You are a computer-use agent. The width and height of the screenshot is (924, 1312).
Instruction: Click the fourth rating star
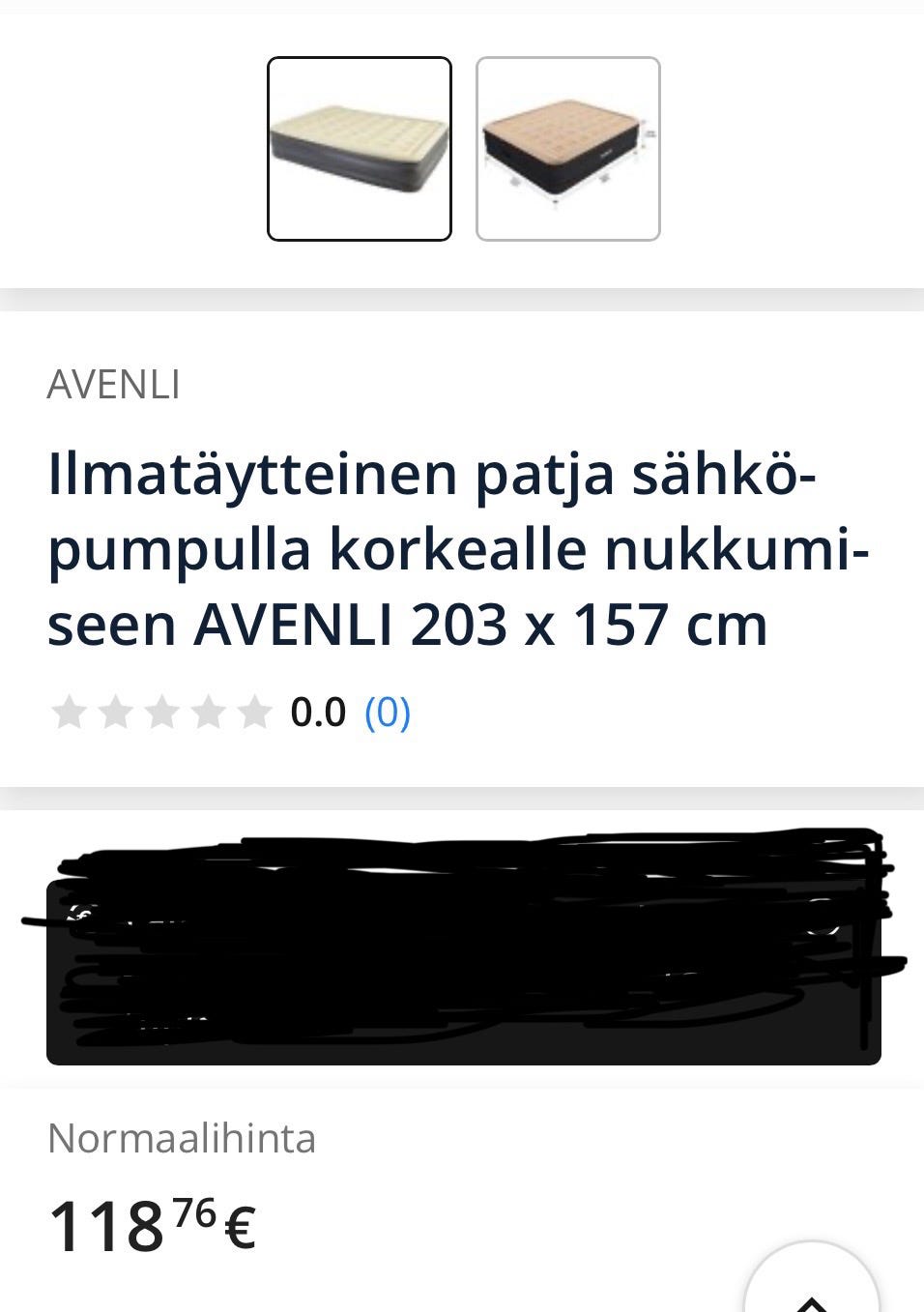coord(209,713)
